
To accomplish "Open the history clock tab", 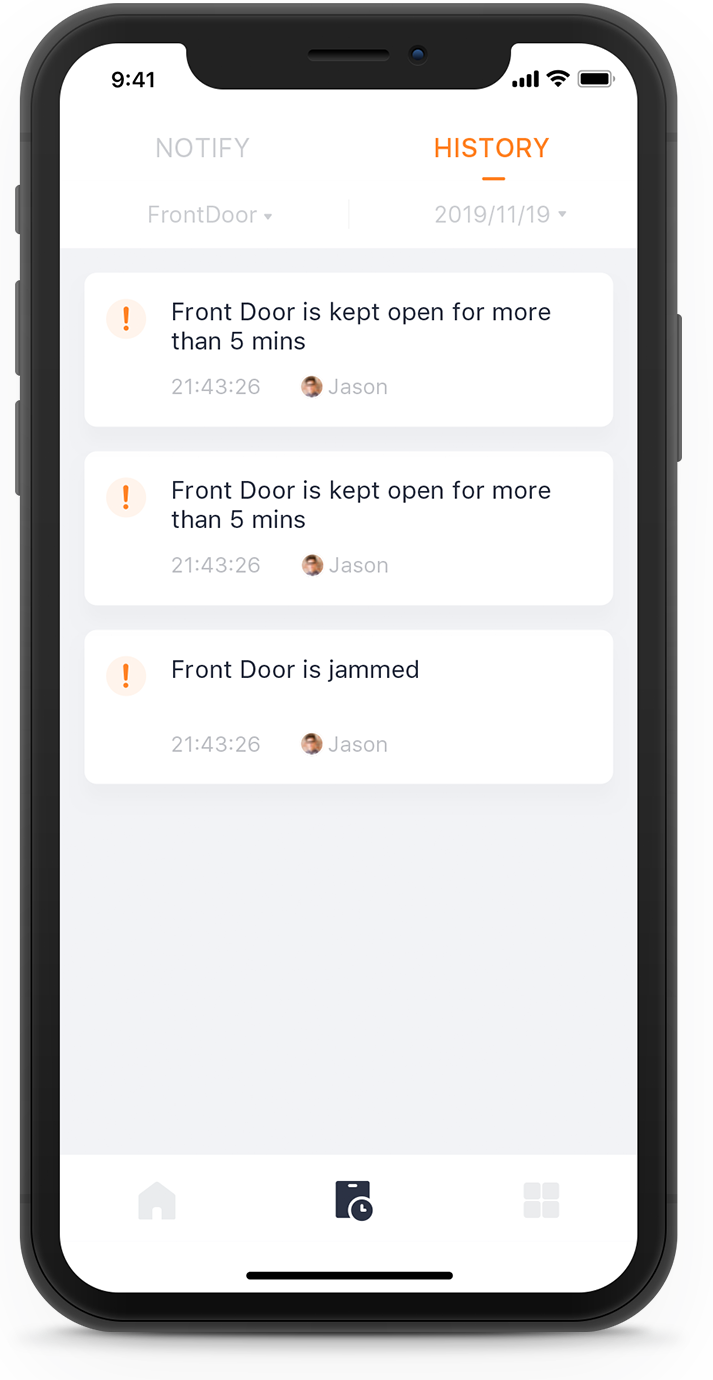I will tap(353, 1200).
